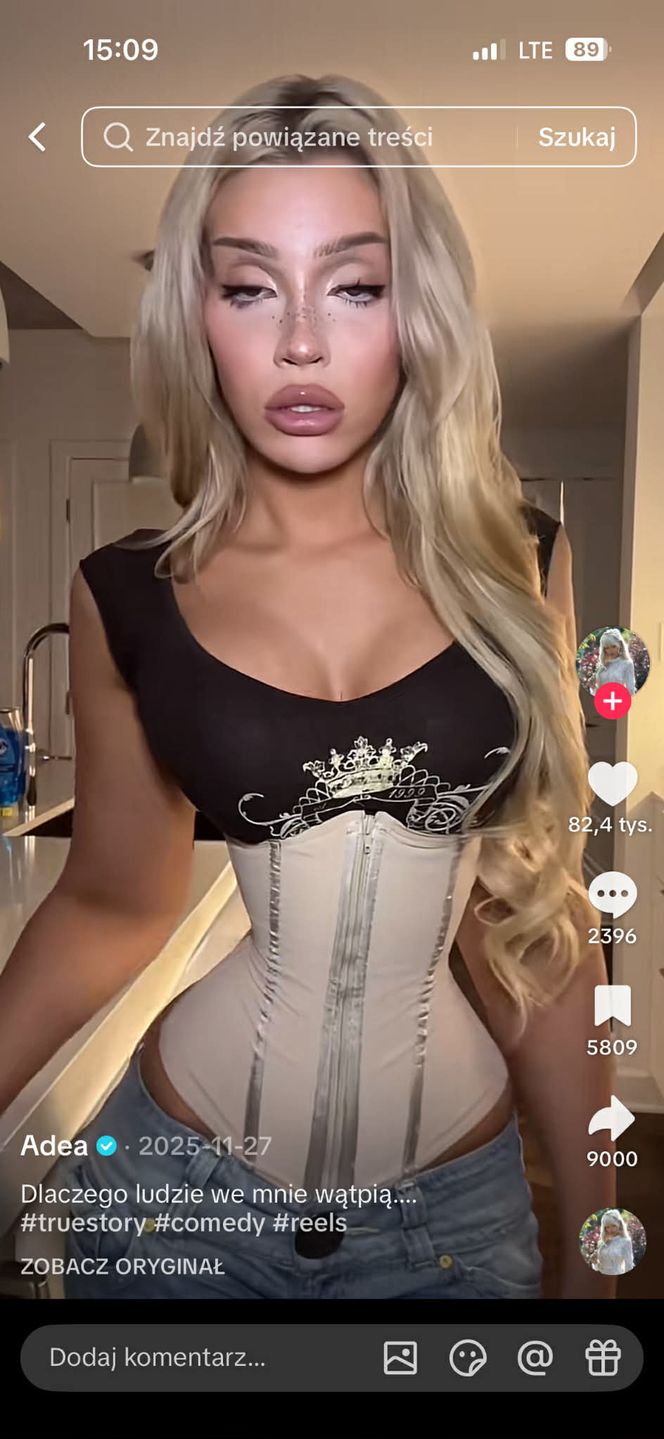Image resolution: width=664 pixels, height=1439 pixels.
Task: Open the sound disc thumbnail
Action: click(612, 1241)
